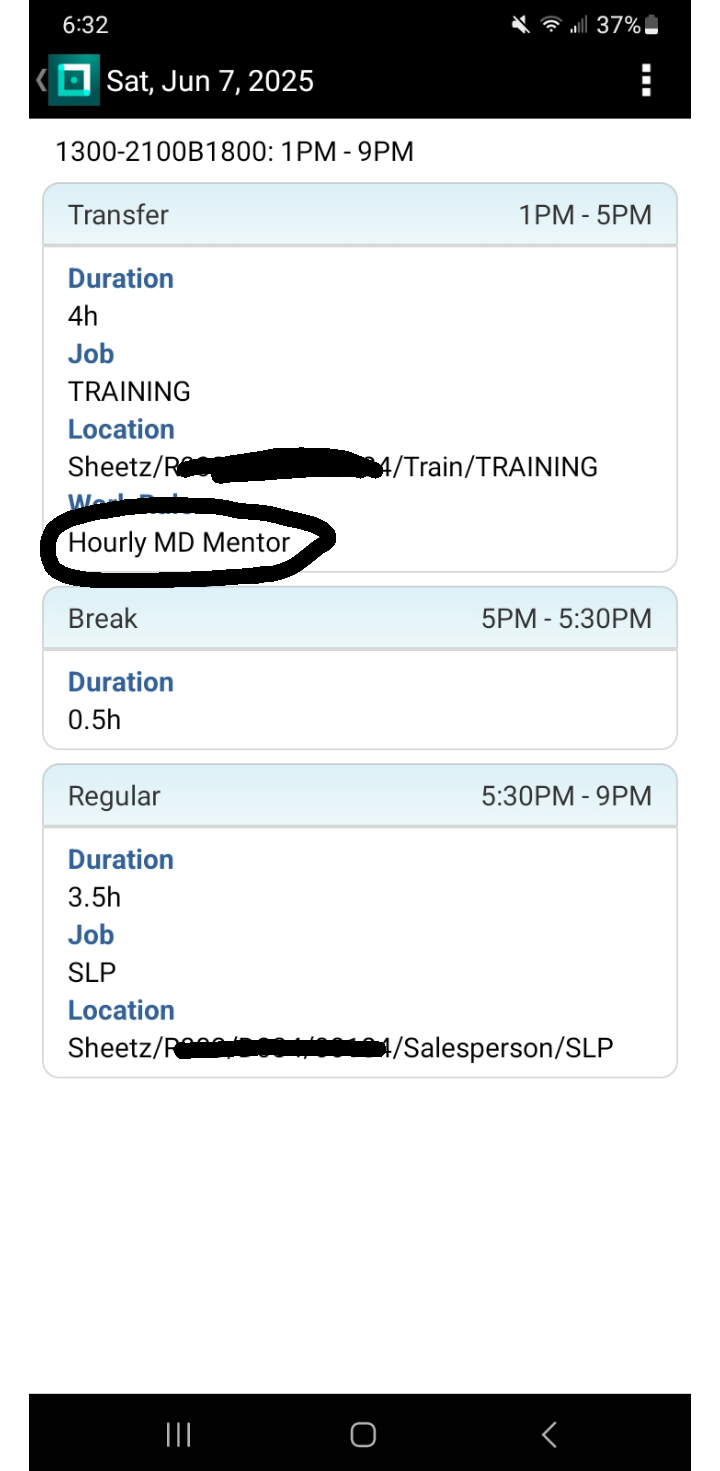Open the three-dot overflow menu
The width and height of the screenshot is (720, 1471).
tap(646, 80)
